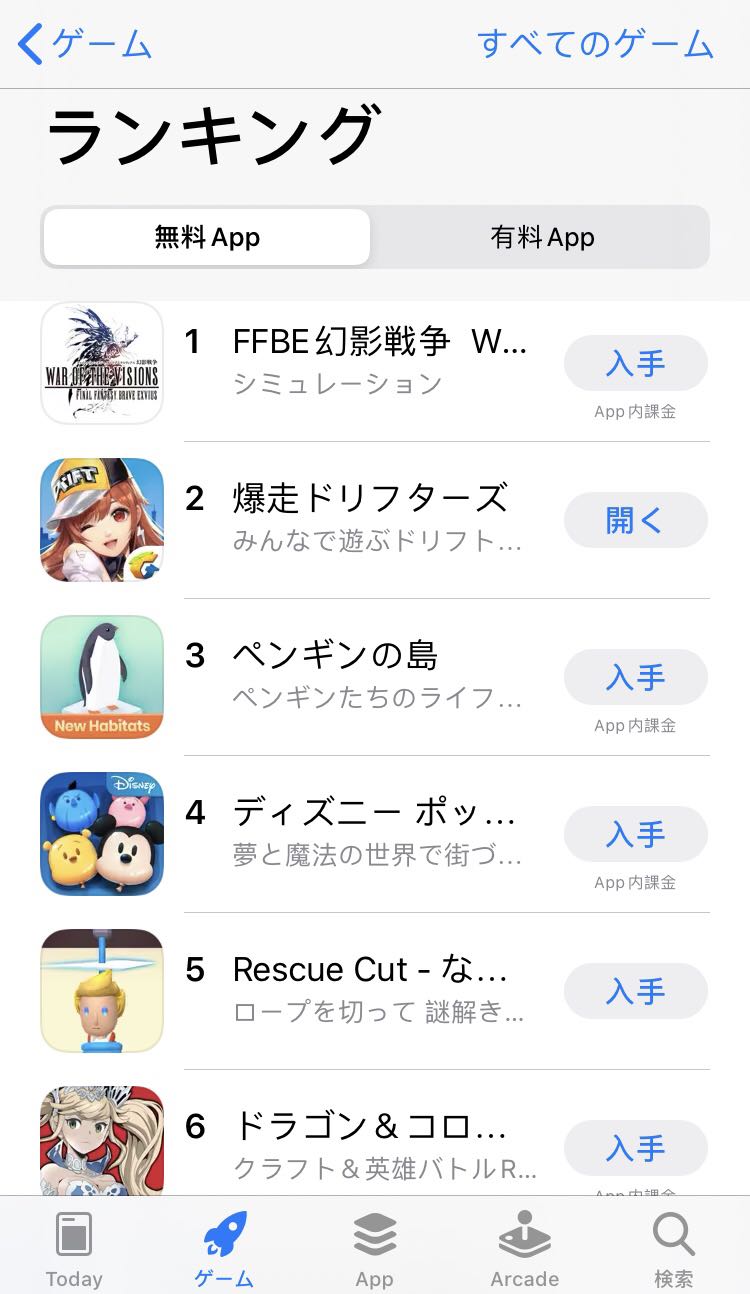
Task: Download the Disney ポップタウン game
Action: click(635, 834)
